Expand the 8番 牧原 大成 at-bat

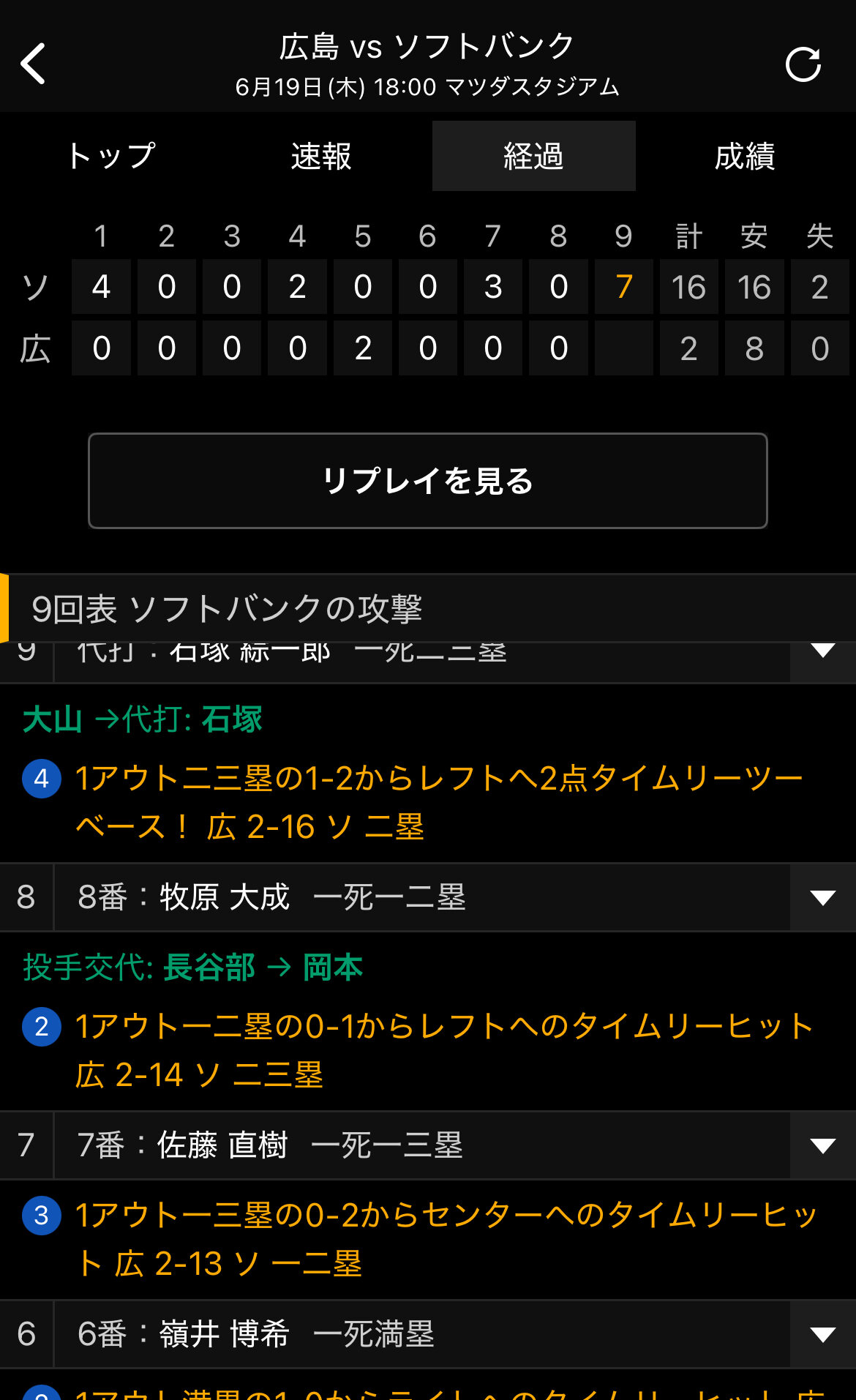tap(822, 898)
